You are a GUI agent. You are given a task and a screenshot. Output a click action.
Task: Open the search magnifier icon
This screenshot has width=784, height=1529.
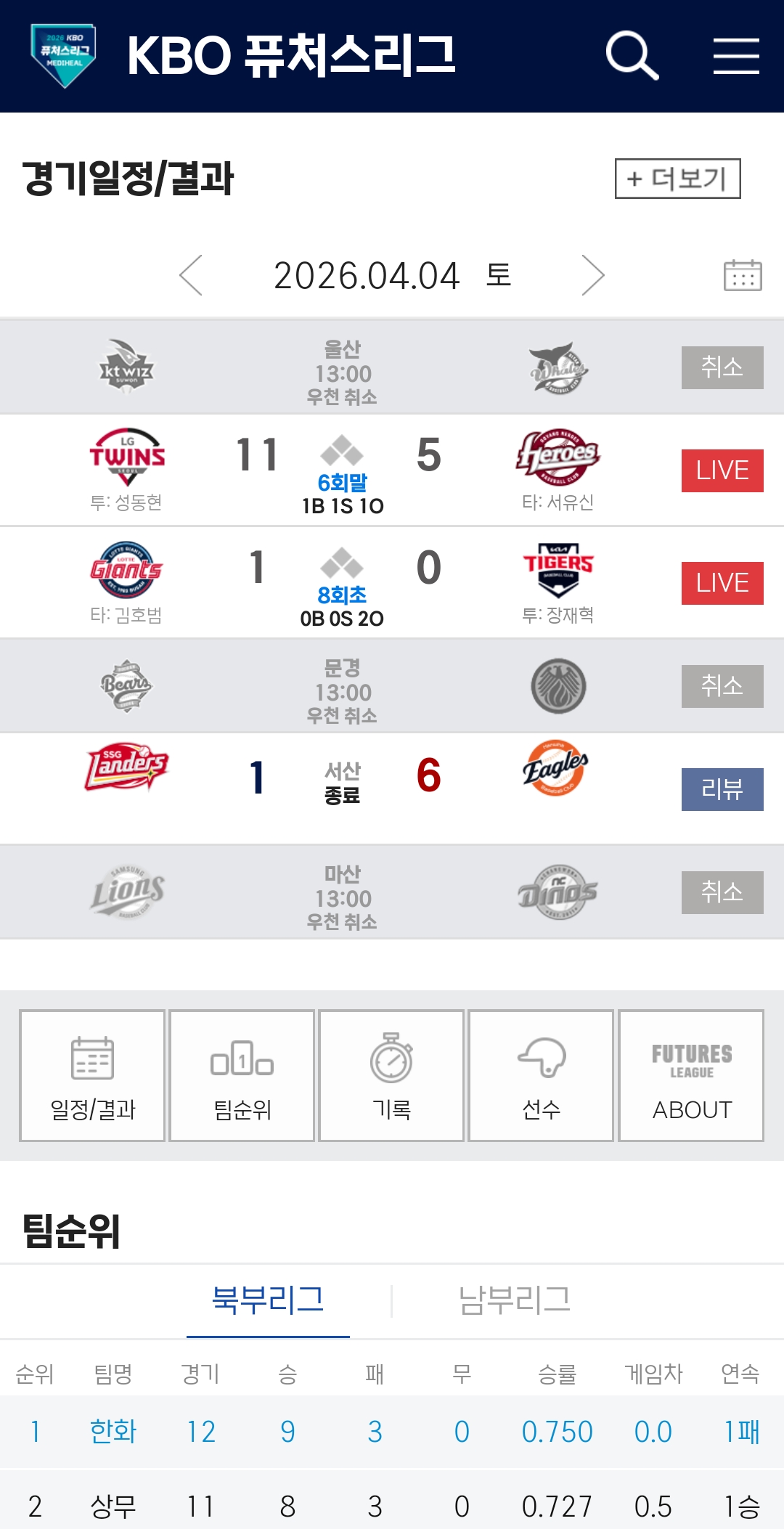(632, 55)
